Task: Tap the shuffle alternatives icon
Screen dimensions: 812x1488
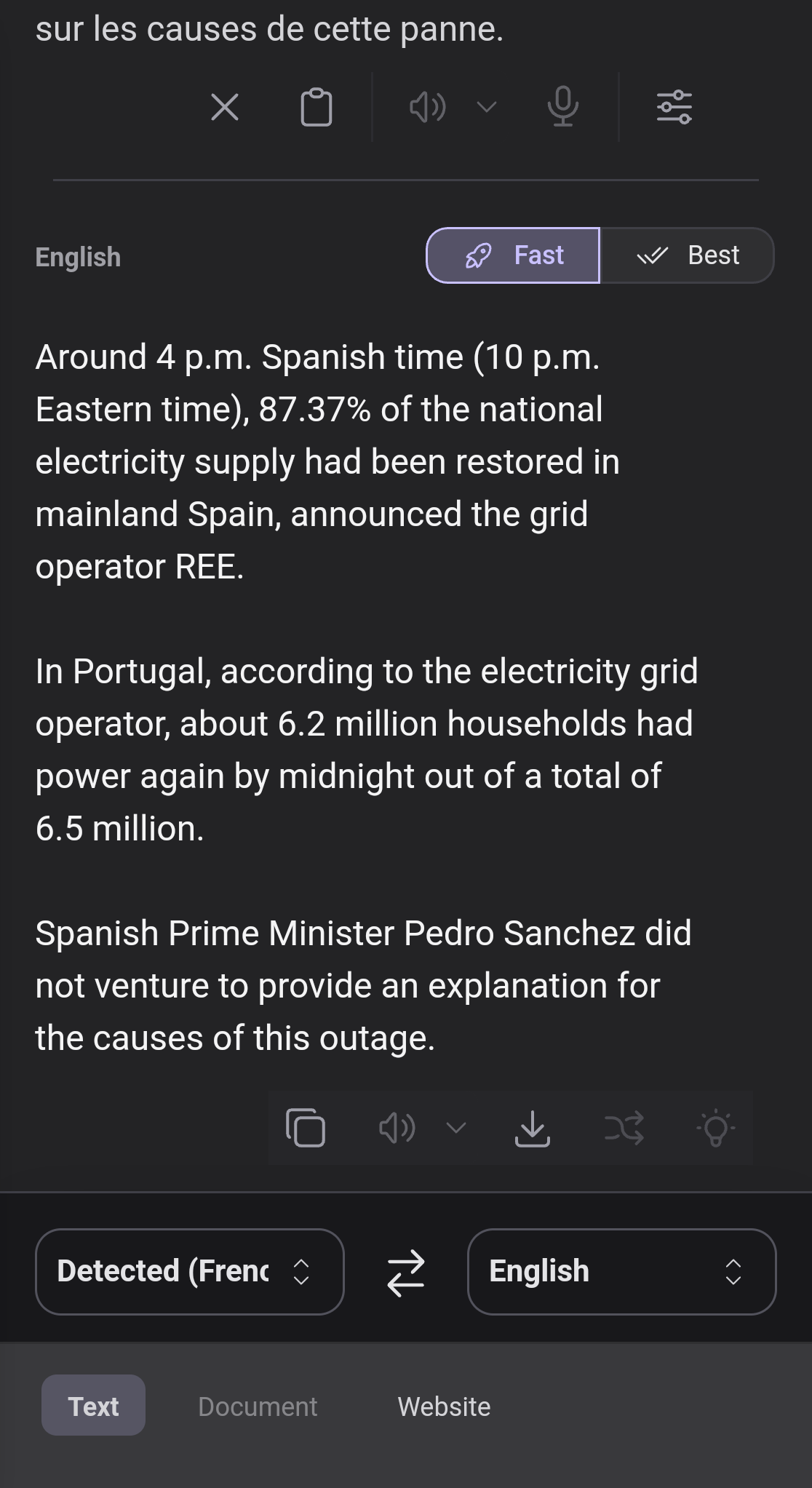Action: [x=624, y=1128]
